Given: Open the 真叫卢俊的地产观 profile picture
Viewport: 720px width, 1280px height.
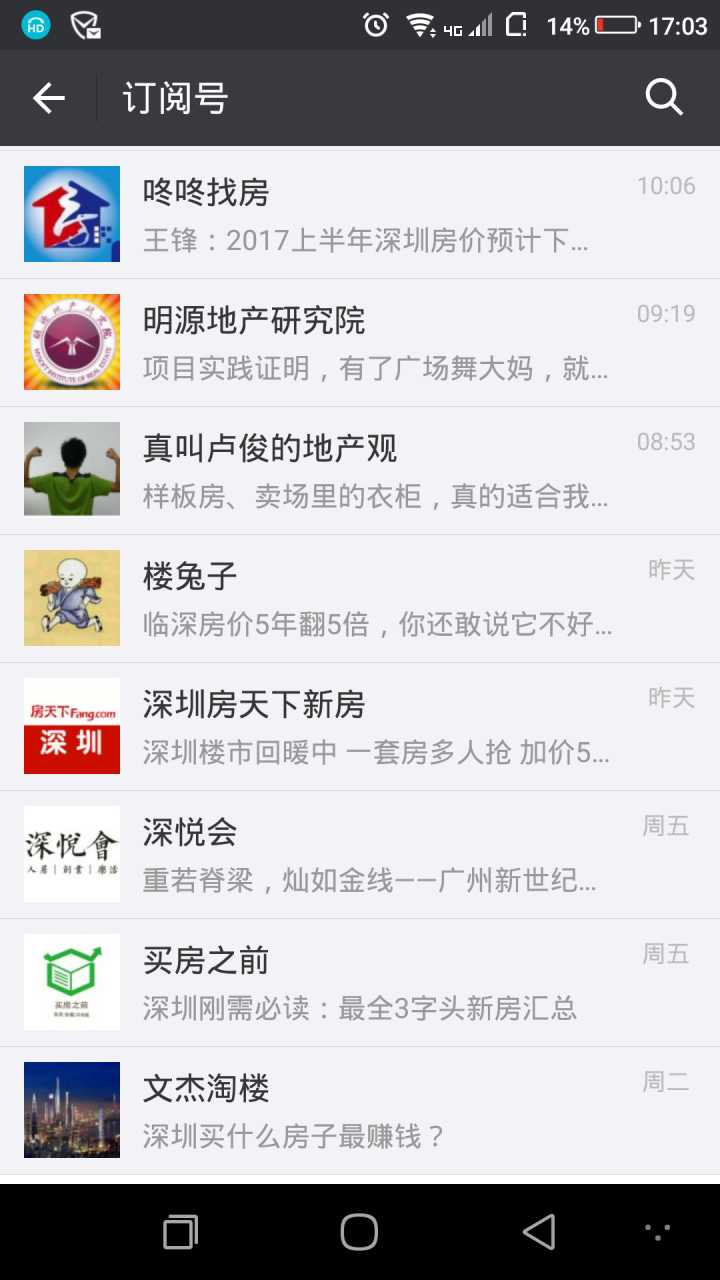Looking at the screenshot, I should [x=71, y=469].
